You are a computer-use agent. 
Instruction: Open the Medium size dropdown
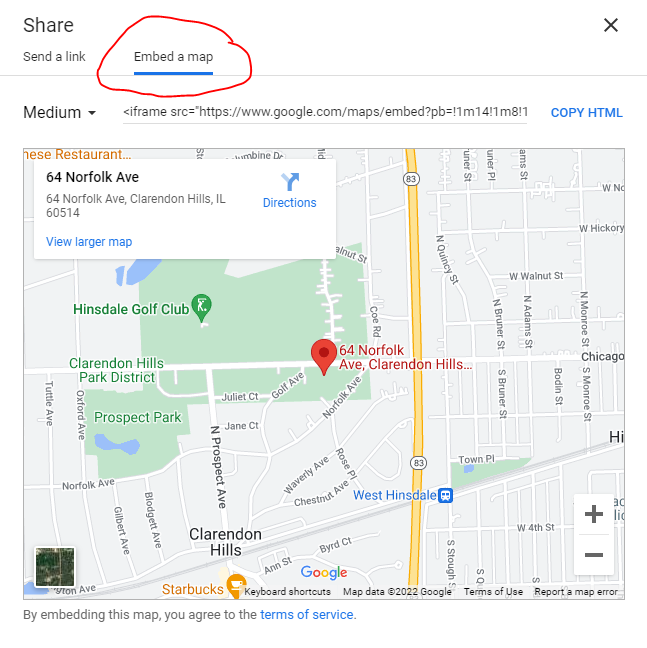click(60, 112)
